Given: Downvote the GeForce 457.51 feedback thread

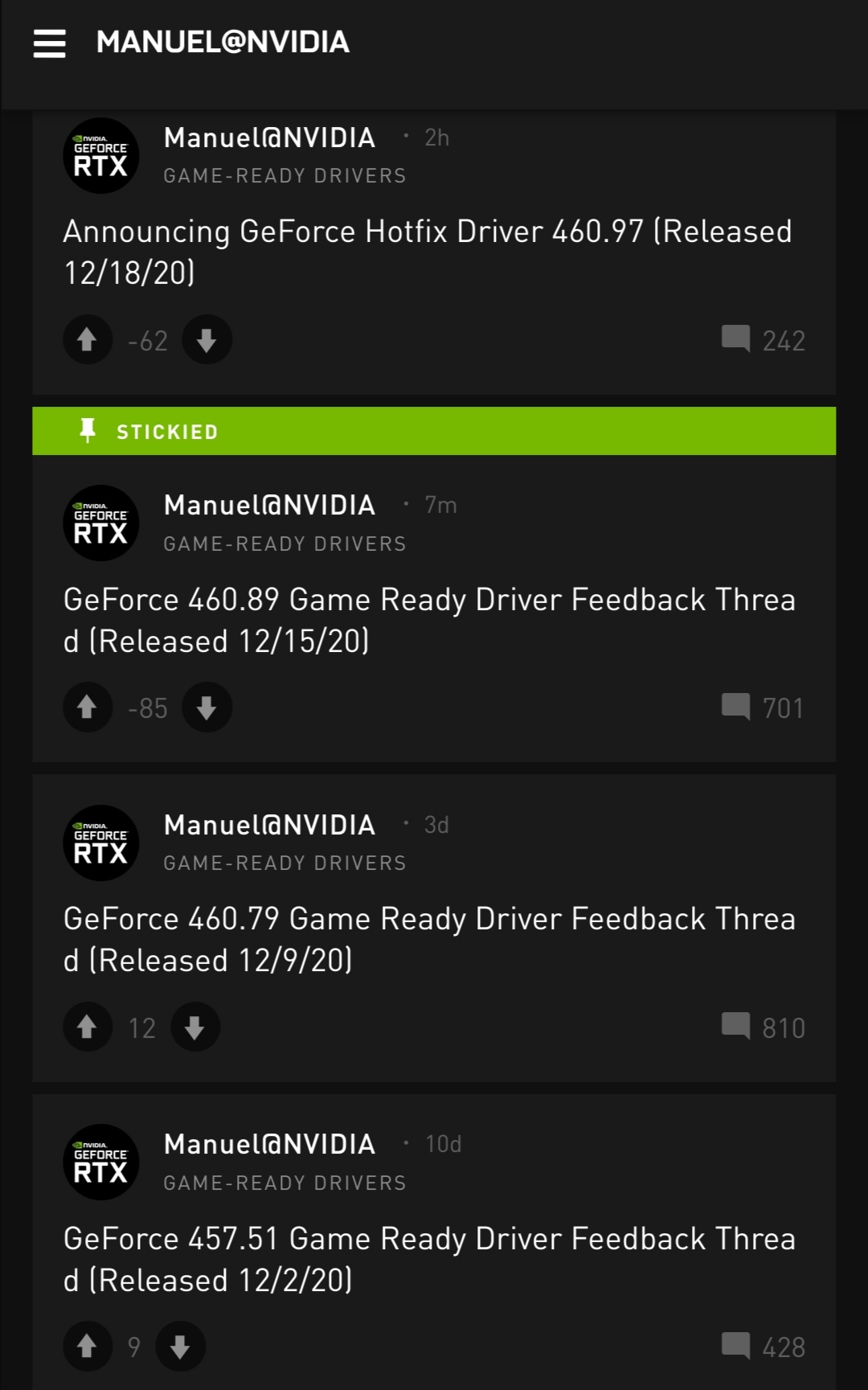Looking at the screenshot, I should pos(180,1346).
